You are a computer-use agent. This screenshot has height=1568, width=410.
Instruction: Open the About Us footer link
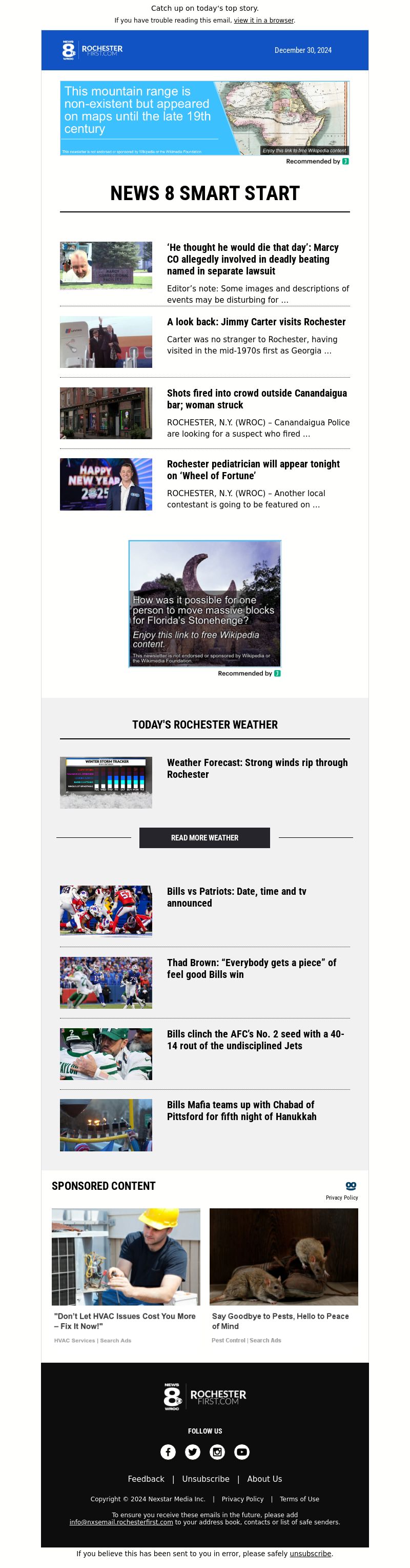tap(264, 1479)
